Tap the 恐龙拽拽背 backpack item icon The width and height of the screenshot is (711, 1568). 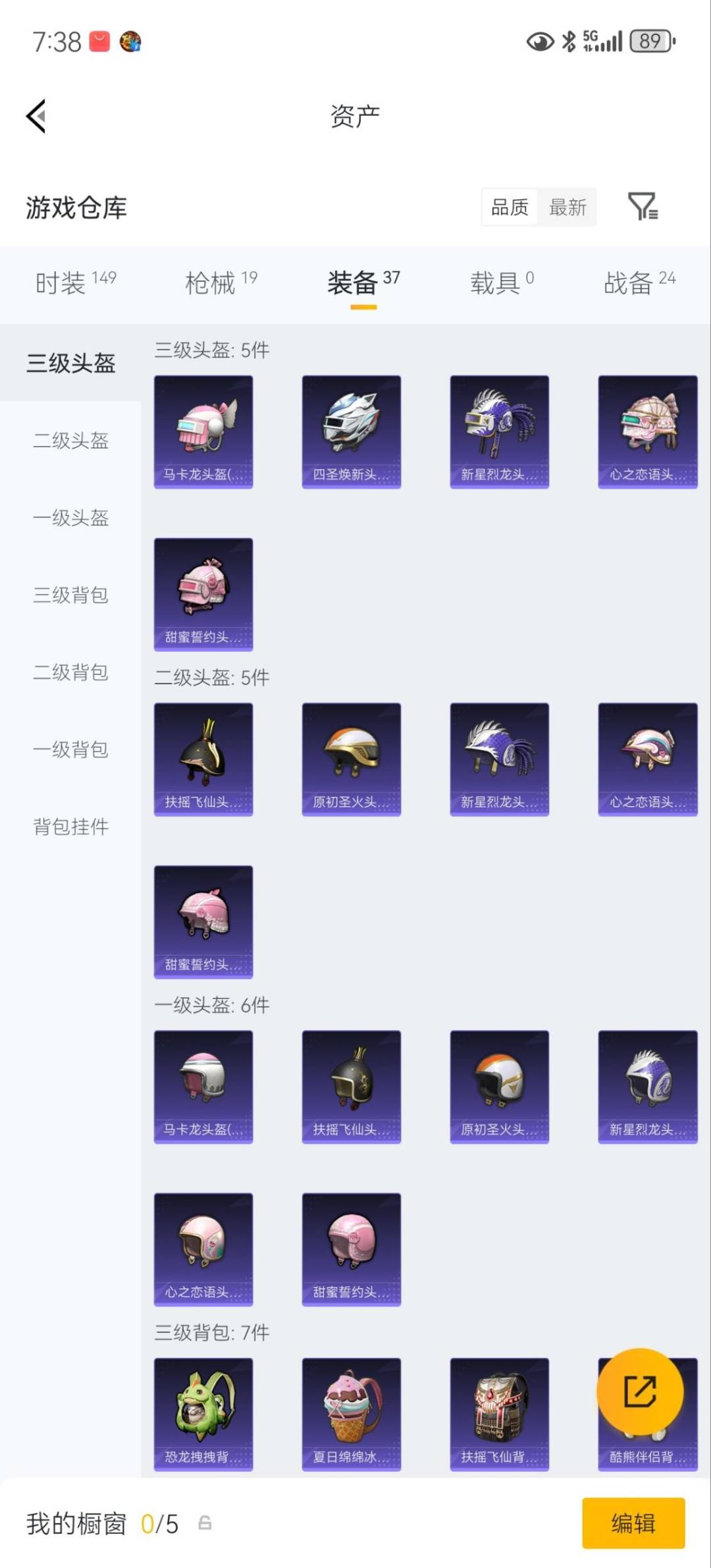tap(203, 1416)
